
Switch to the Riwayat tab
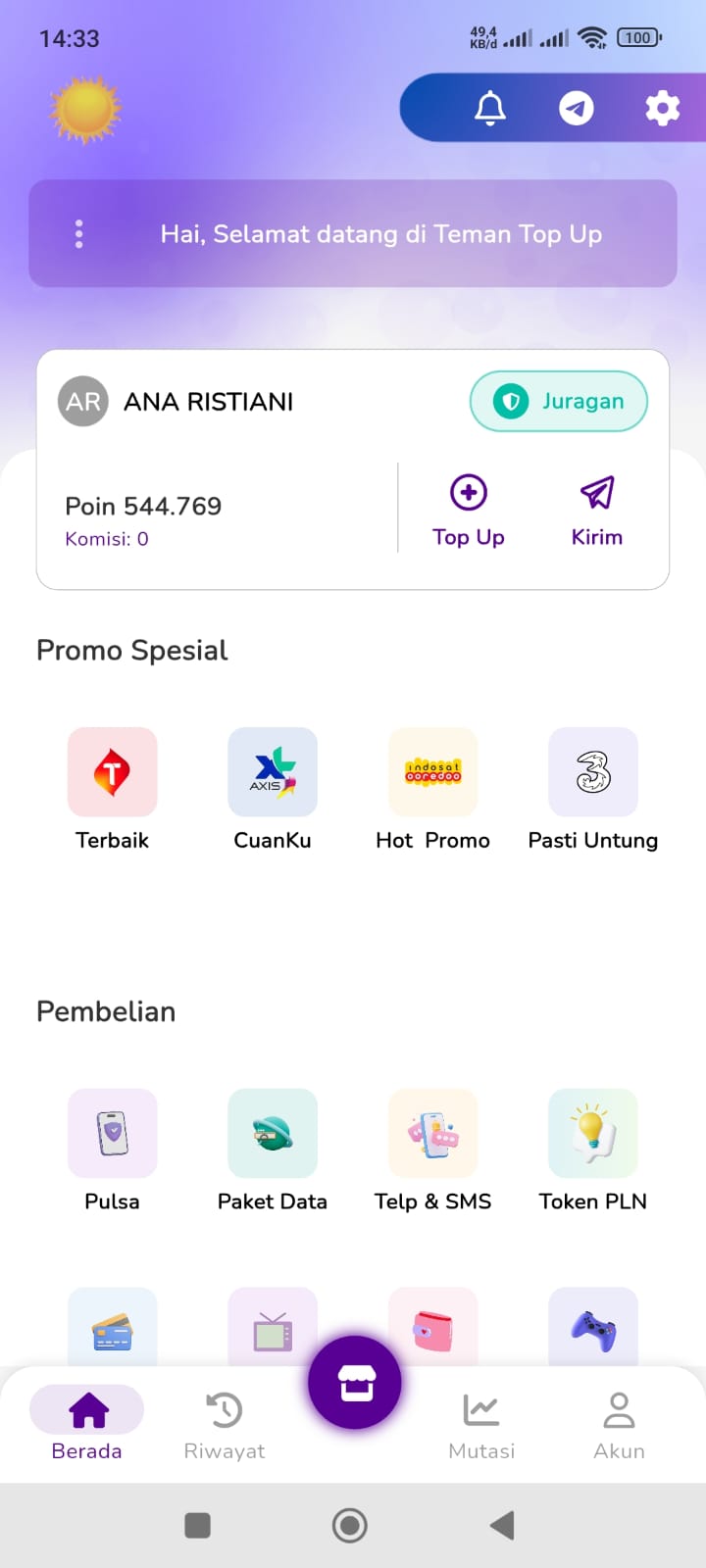tap(224, 1423)
